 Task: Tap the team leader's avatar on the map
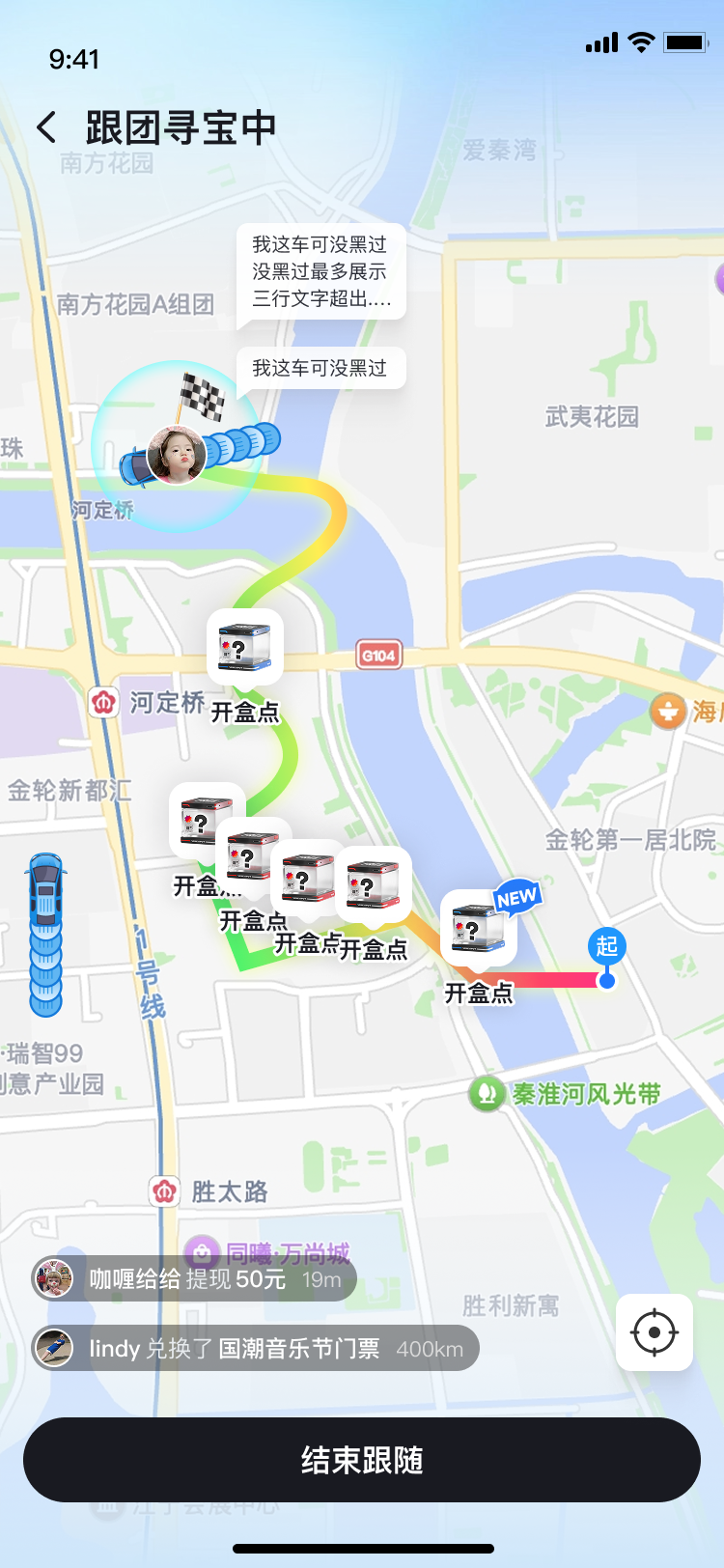coord(176,455)
